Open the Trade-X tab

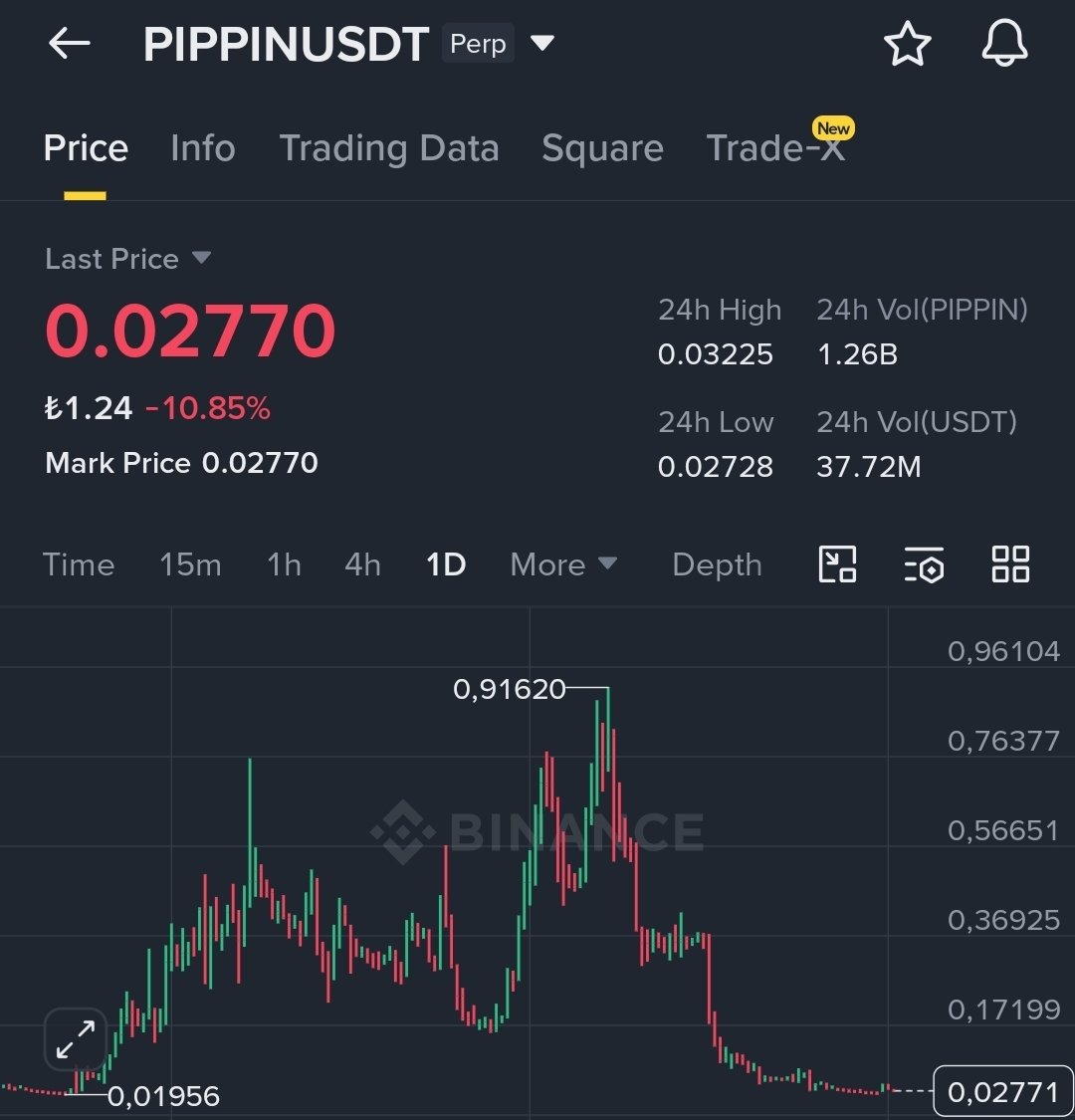point(775,148)
